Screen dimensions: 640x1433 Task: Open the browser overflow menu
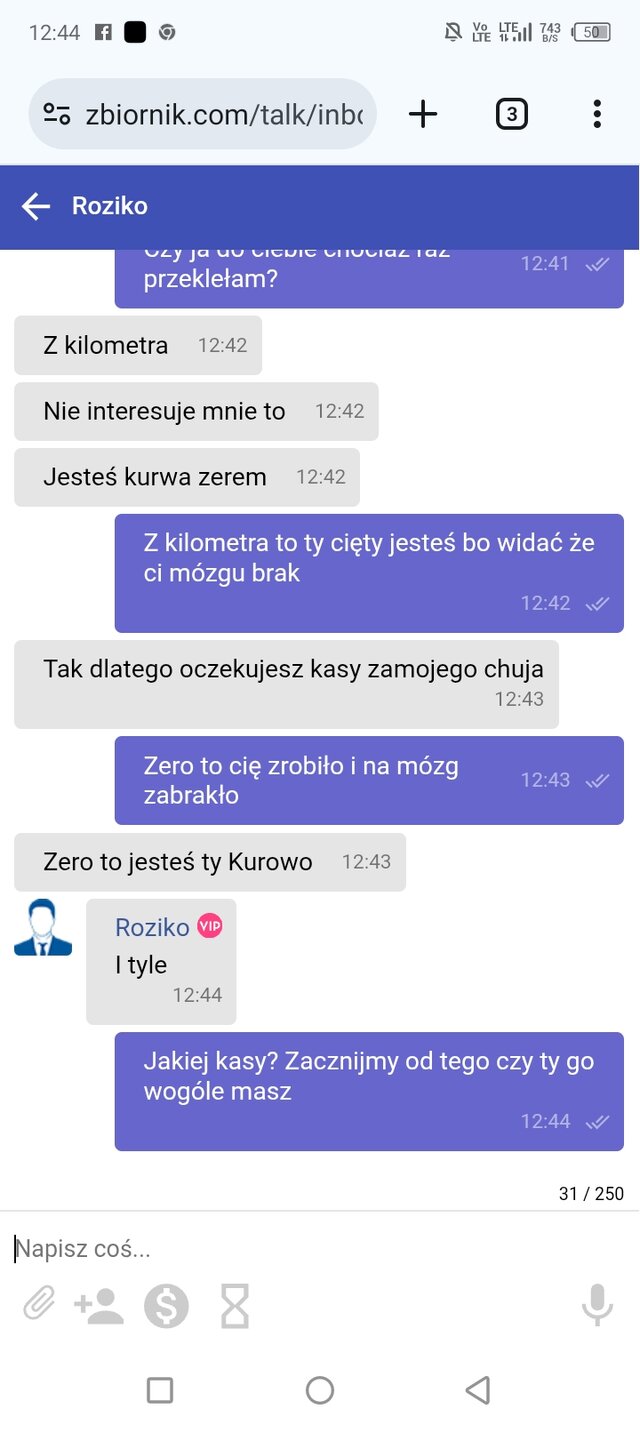(x=597, y=114)
